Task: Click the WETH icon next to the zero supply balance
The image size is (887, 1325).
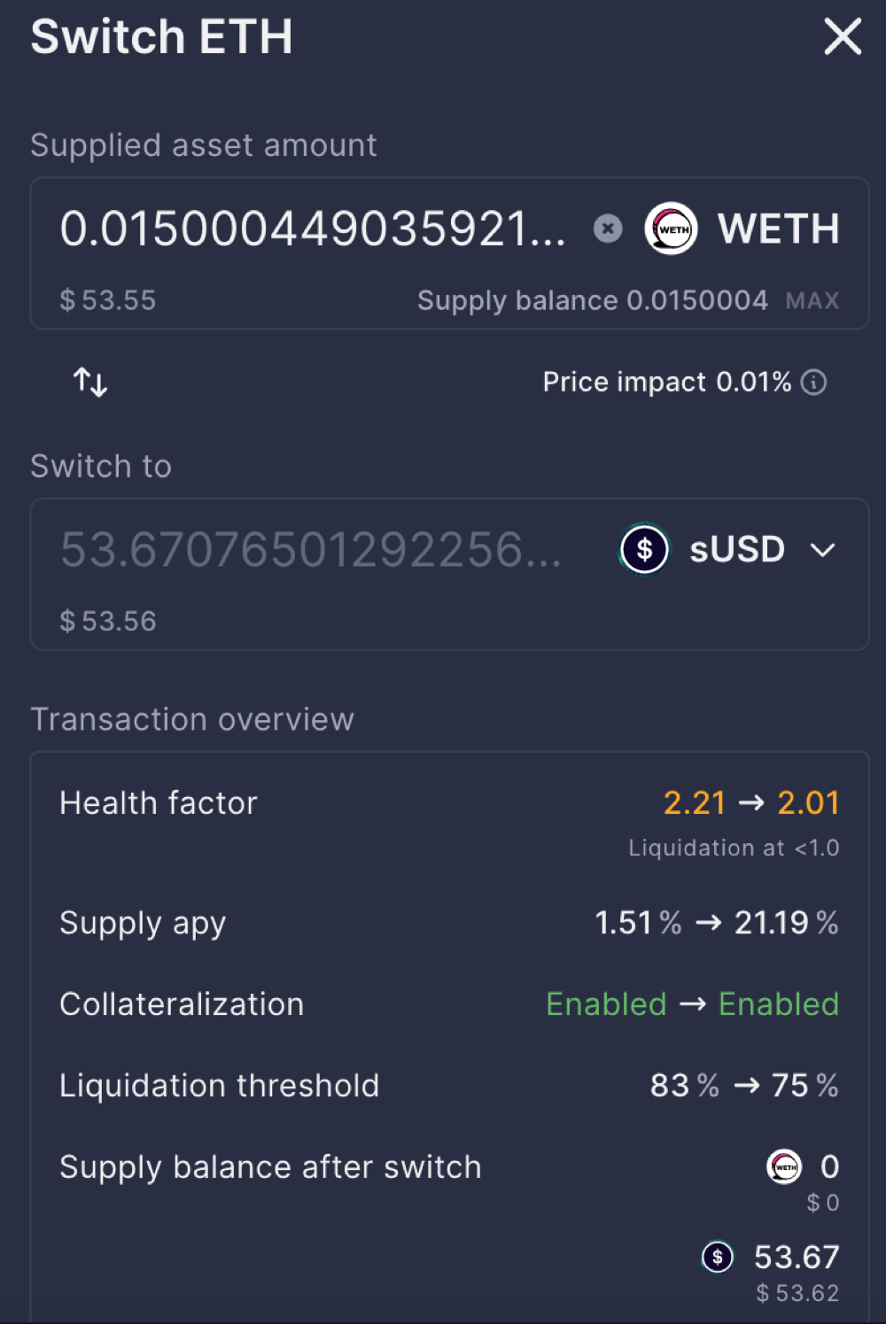Action: 785,1166
